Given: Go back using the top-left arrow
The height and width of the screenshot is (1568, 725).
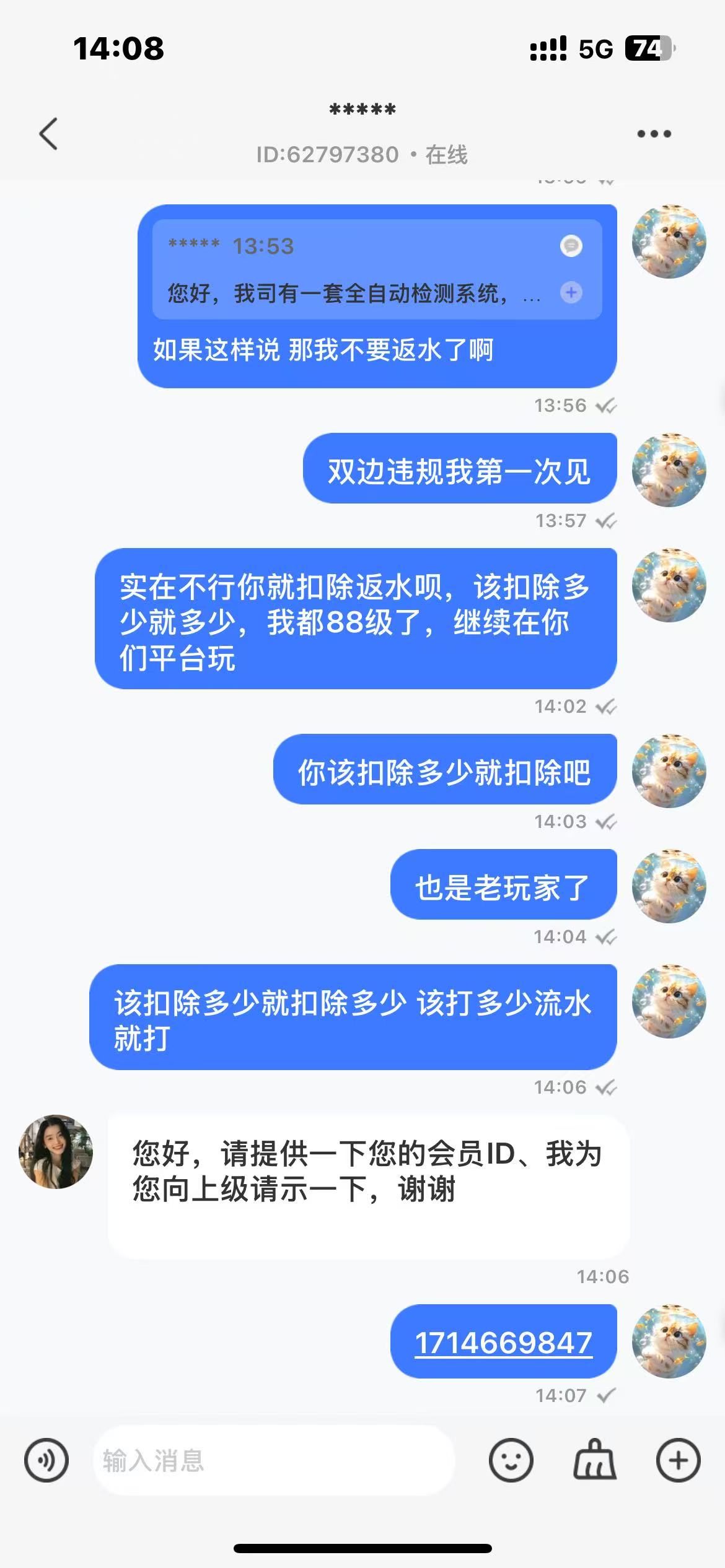Looking at the screenshot, I should click(48, 134).
